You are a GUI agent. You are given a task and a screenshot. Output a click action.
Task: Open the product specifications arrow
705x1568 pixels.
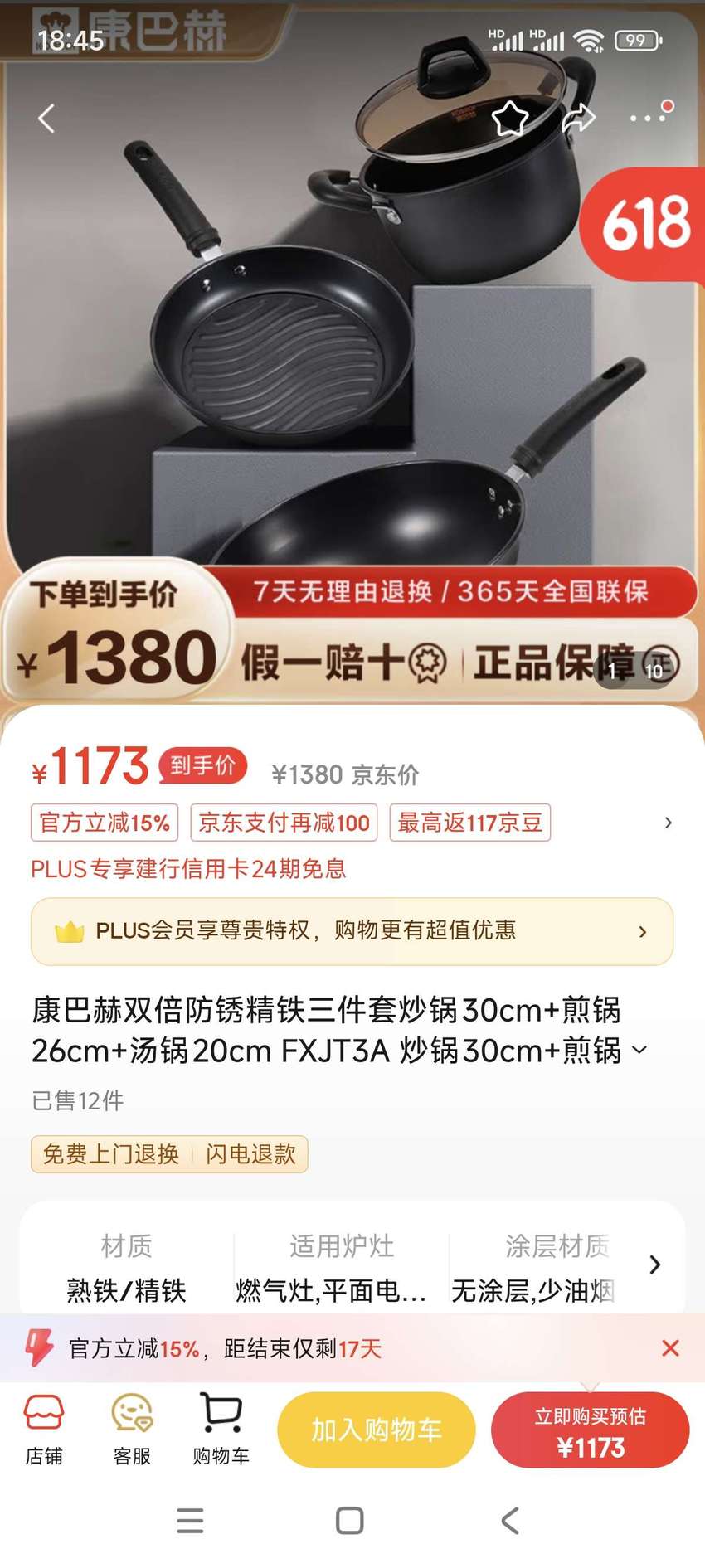(x=654, y=1265)
